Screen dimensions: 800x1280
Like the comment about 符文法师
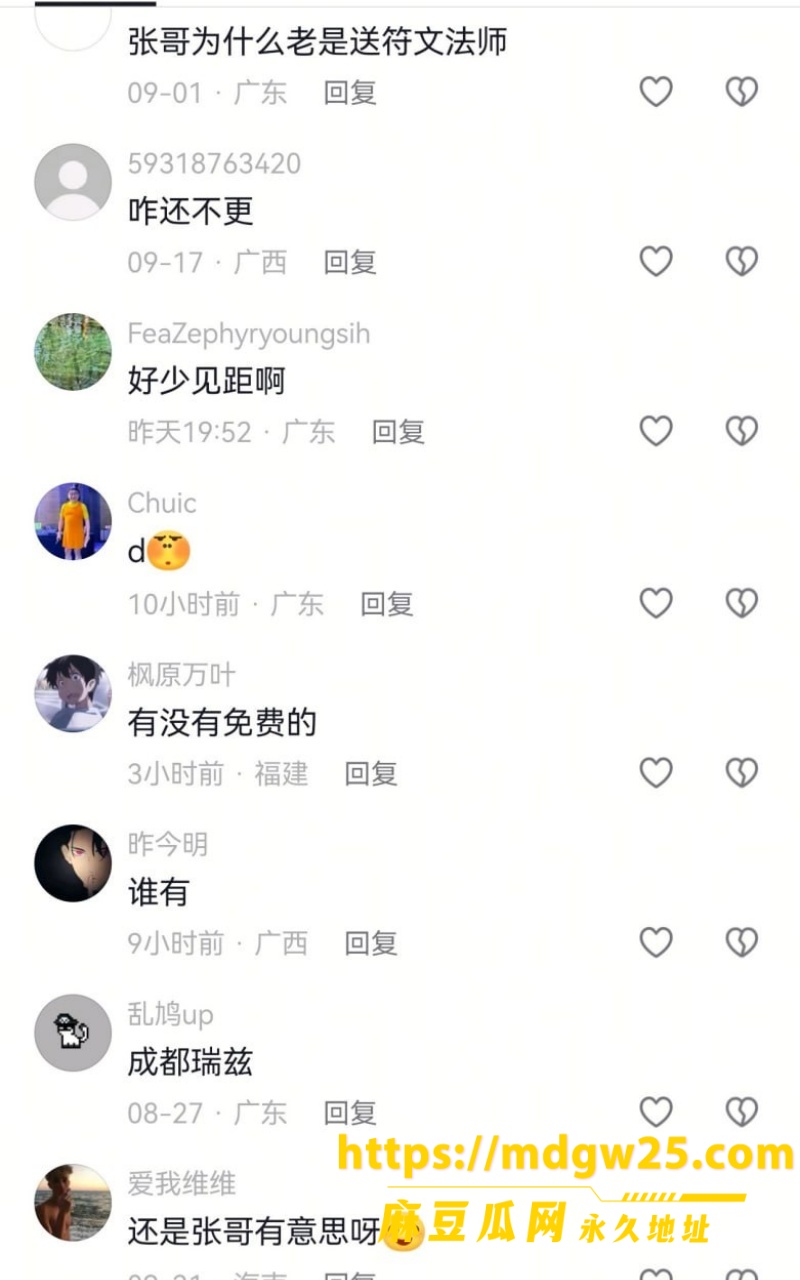[656, 92]
